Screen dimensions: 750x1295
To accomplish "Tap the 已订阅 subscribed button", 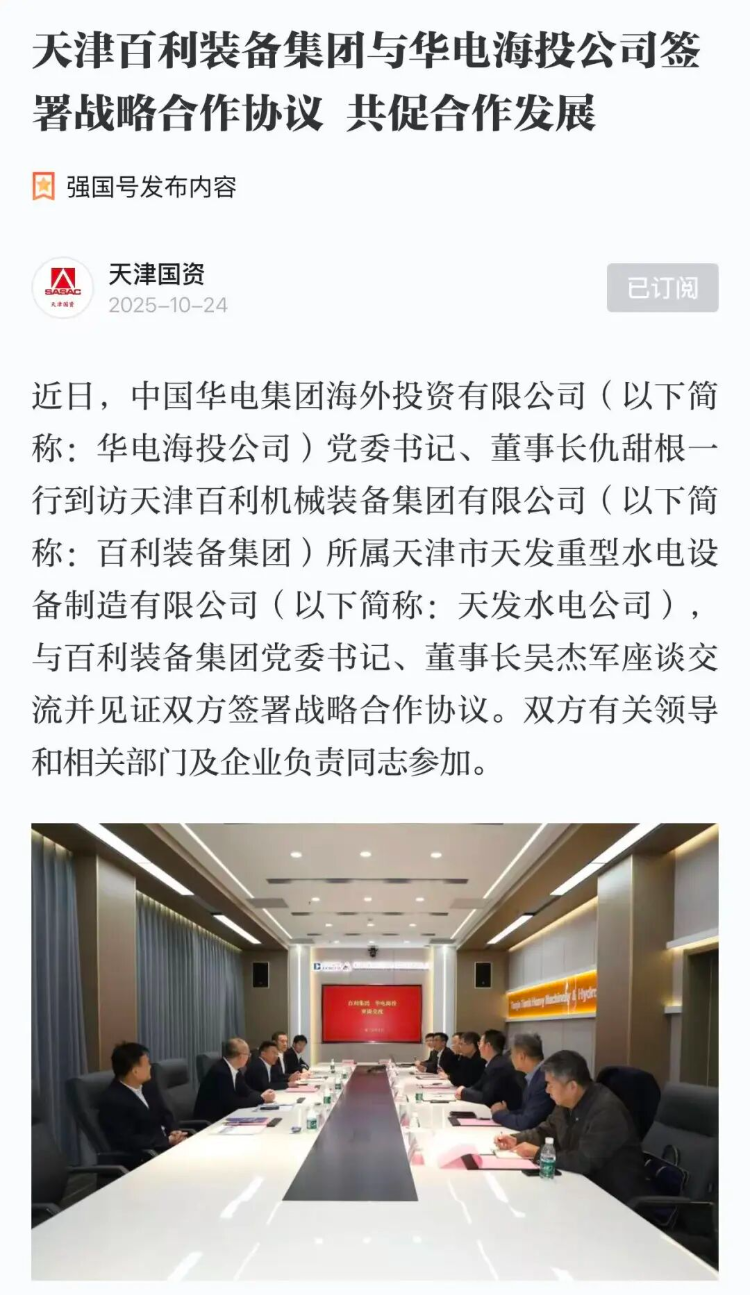I will (662, 288).
